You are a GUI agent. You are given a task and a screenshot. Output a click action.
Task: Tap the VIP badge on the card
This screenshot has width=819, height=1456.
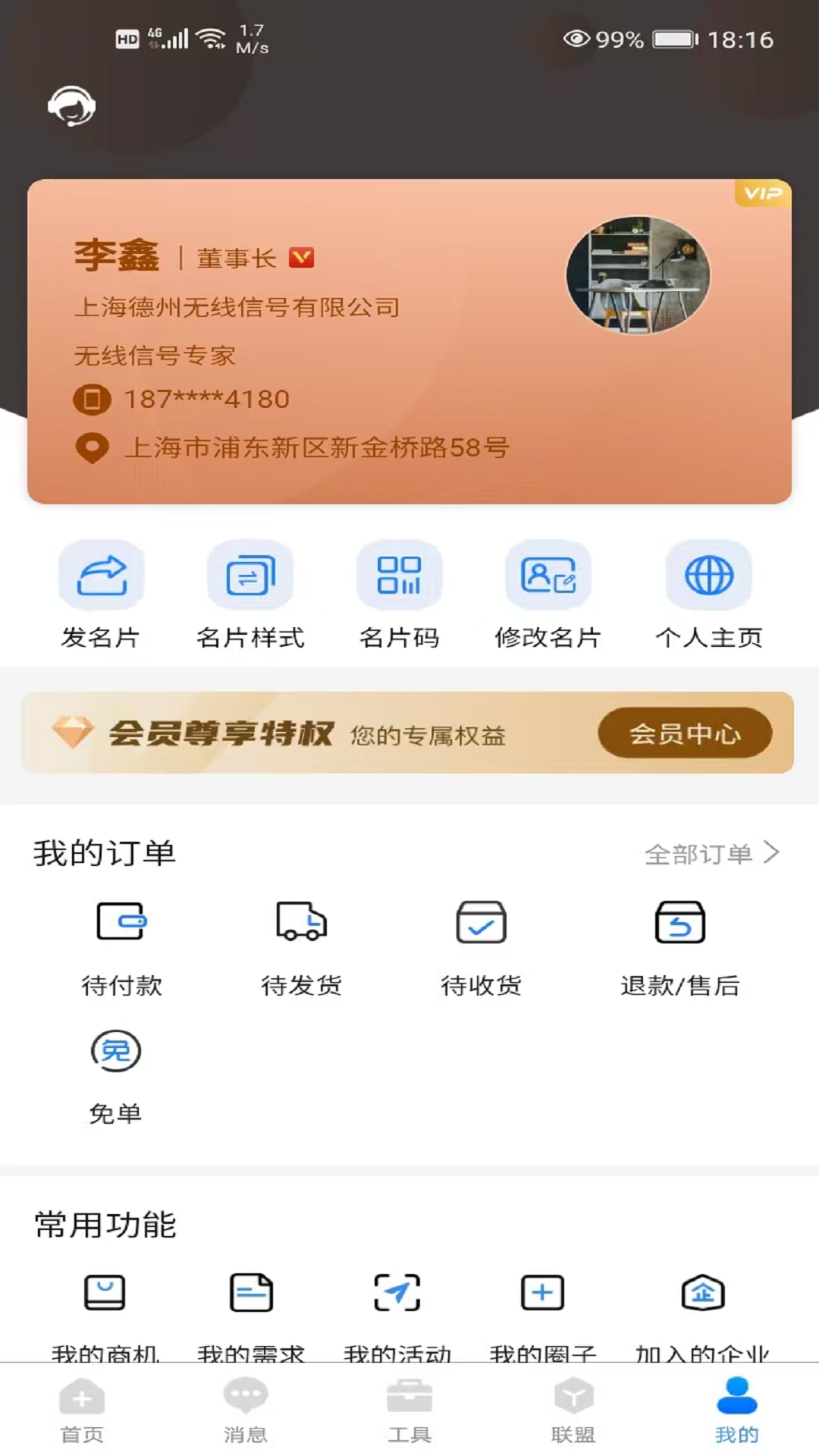pyautogui.click(x=762, y=194)
